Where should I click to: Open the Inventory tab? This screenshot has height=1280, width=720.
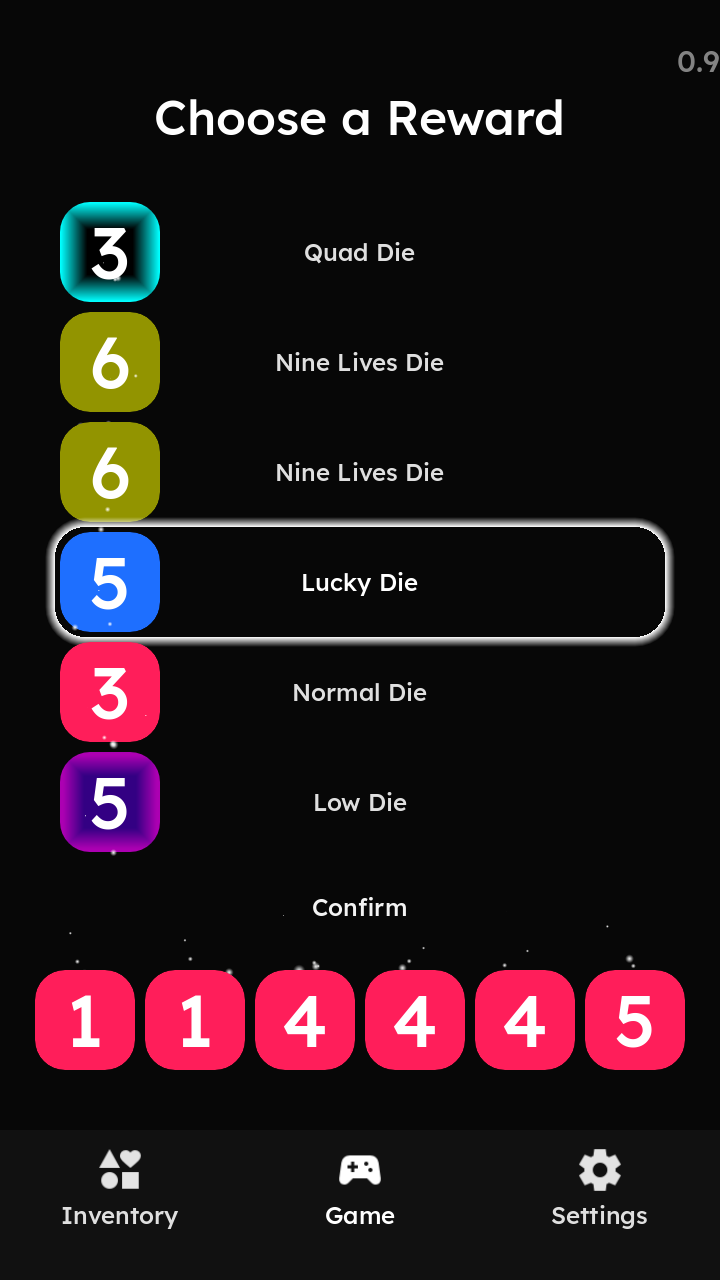[120, 1189]
